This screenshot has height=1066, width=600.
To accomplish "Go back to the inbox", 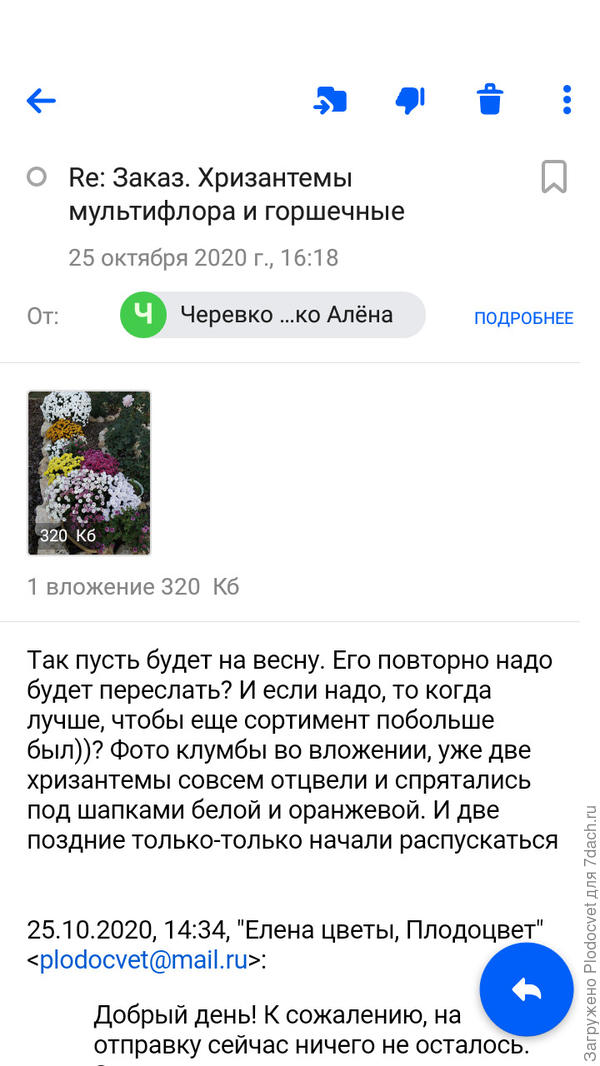I will click(x=41, y=100).
